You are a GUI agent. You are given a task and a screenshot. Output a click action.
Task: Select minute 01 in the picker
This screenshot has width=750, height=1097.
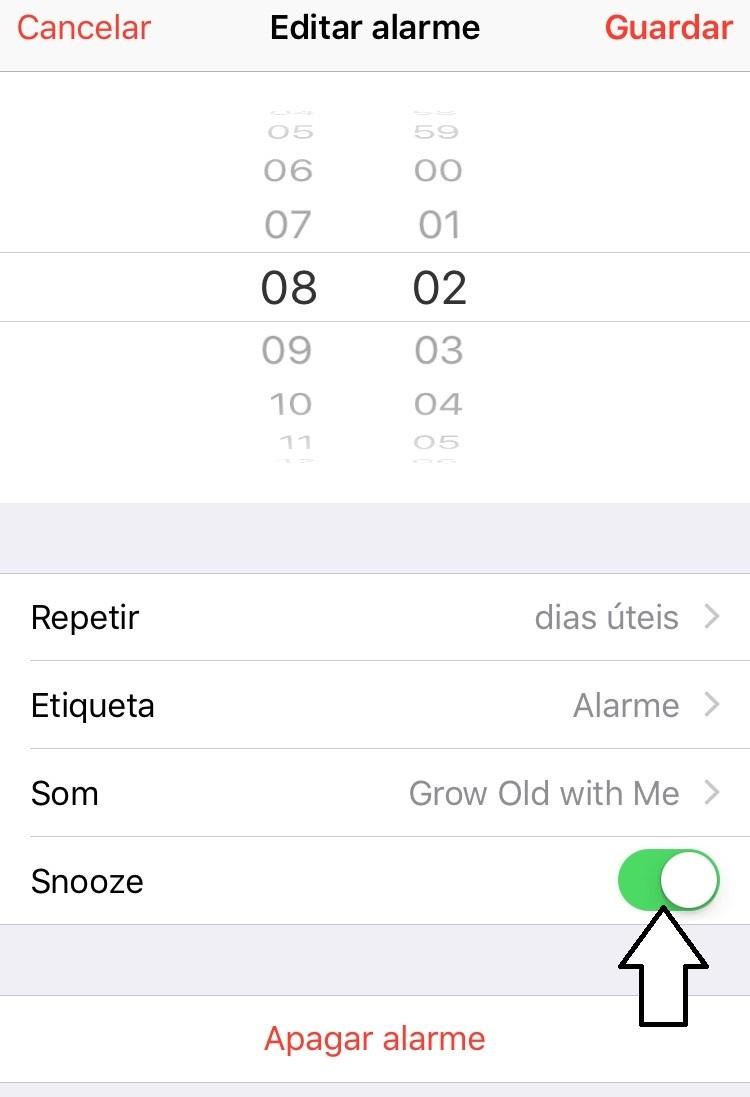(x=439, y=225)
